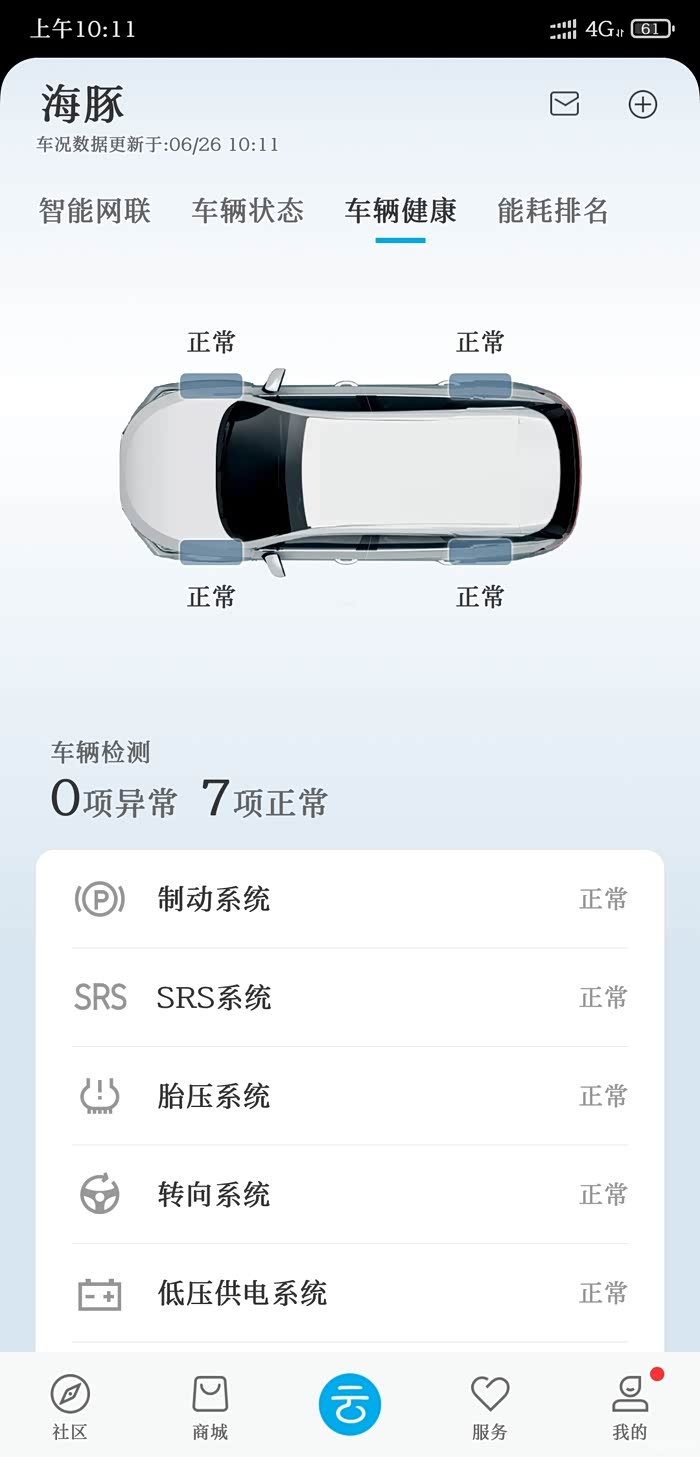Open the 商城 tab
Image resolution: width=700 pixels, height=1457 pixels.
[210, 1406]
